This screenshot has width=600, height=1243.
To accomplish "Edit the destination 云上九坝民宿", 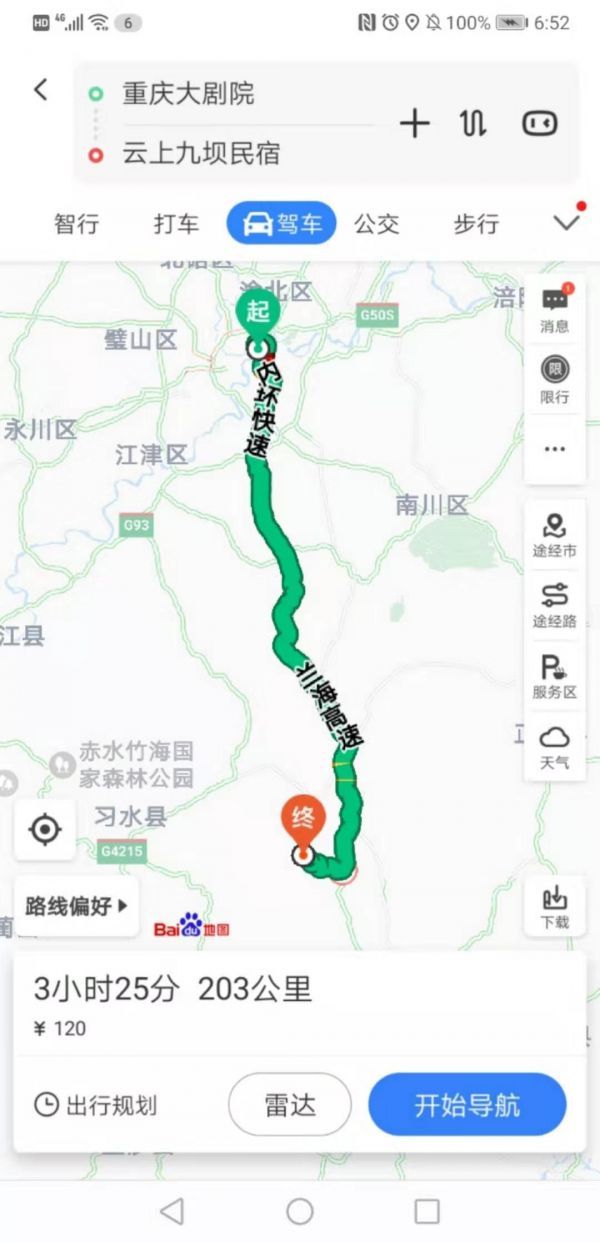I will 200,154.
